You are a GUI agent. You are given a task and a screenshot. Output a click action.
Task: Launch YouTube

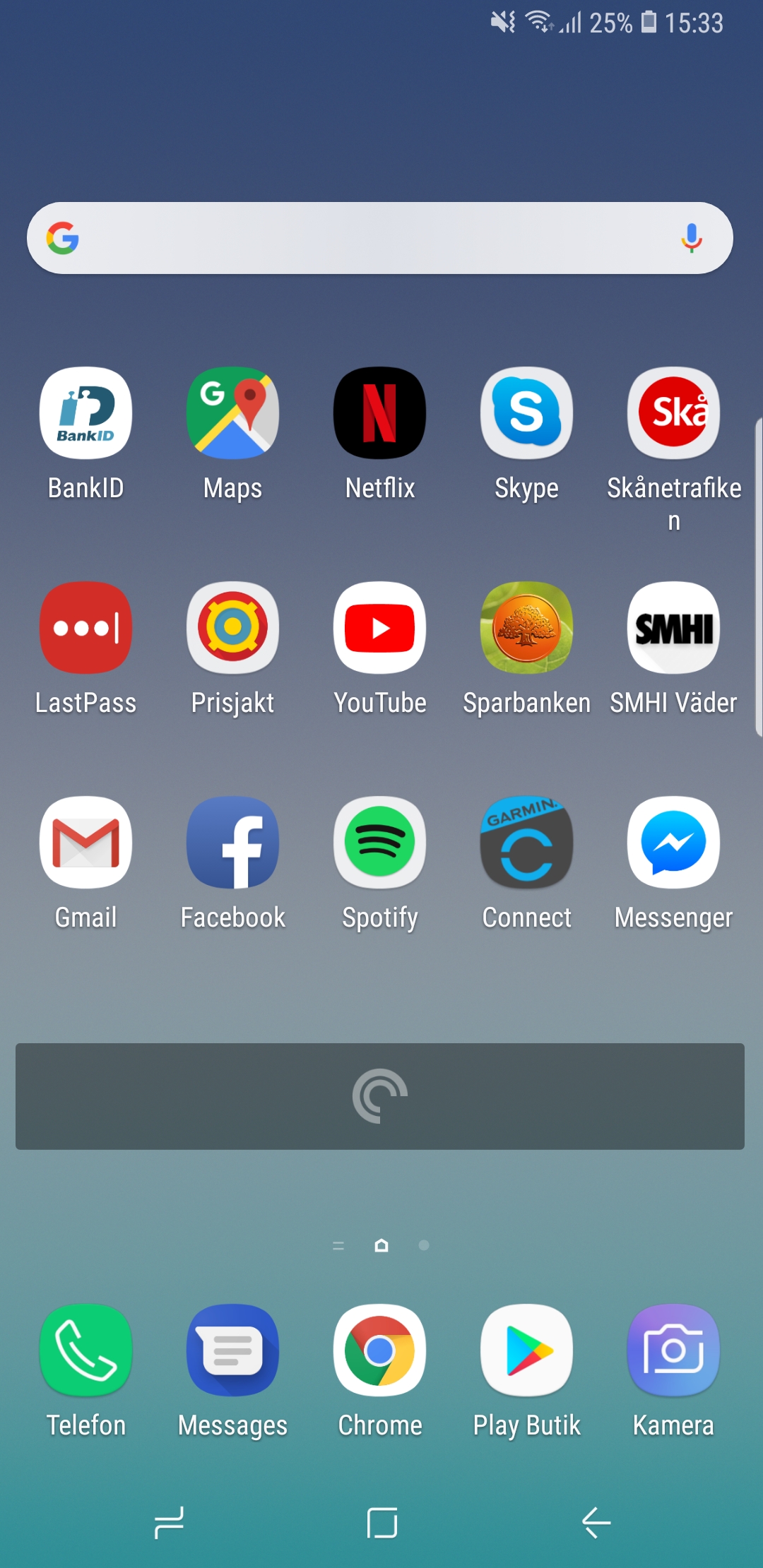tap(380, 628)
